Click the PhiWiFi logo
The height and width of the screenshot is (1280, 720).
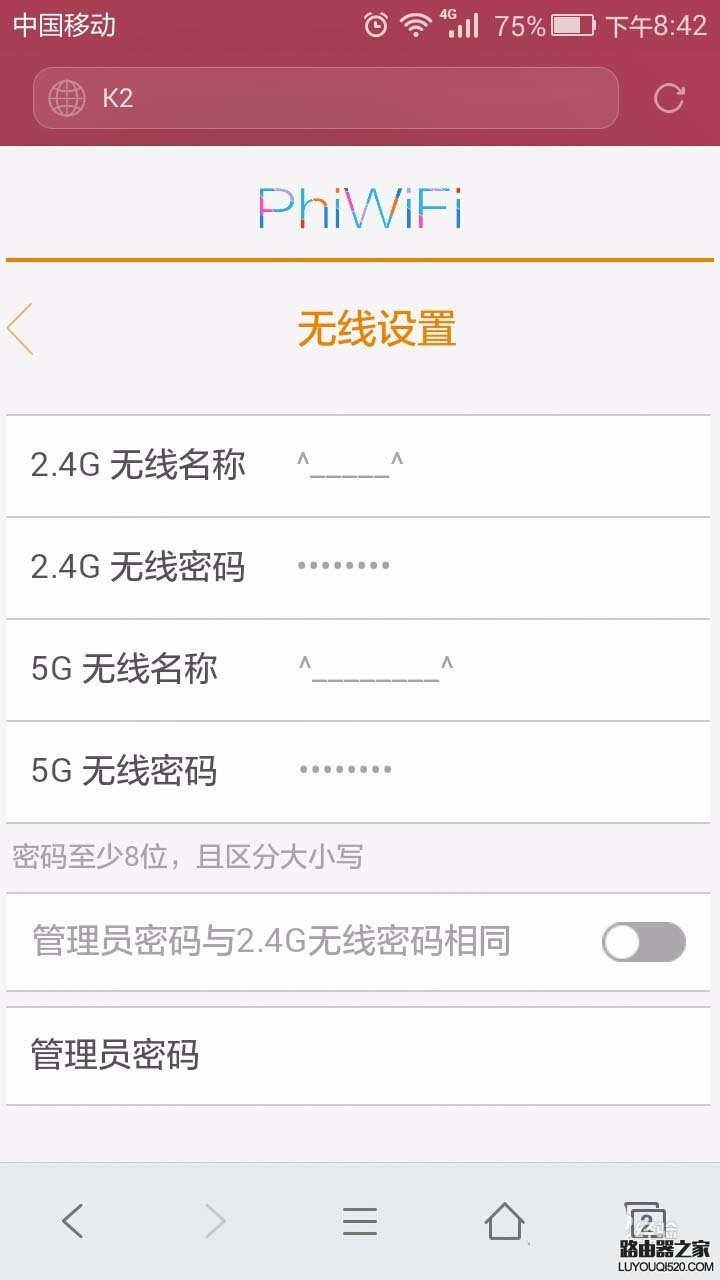[360, 208]
